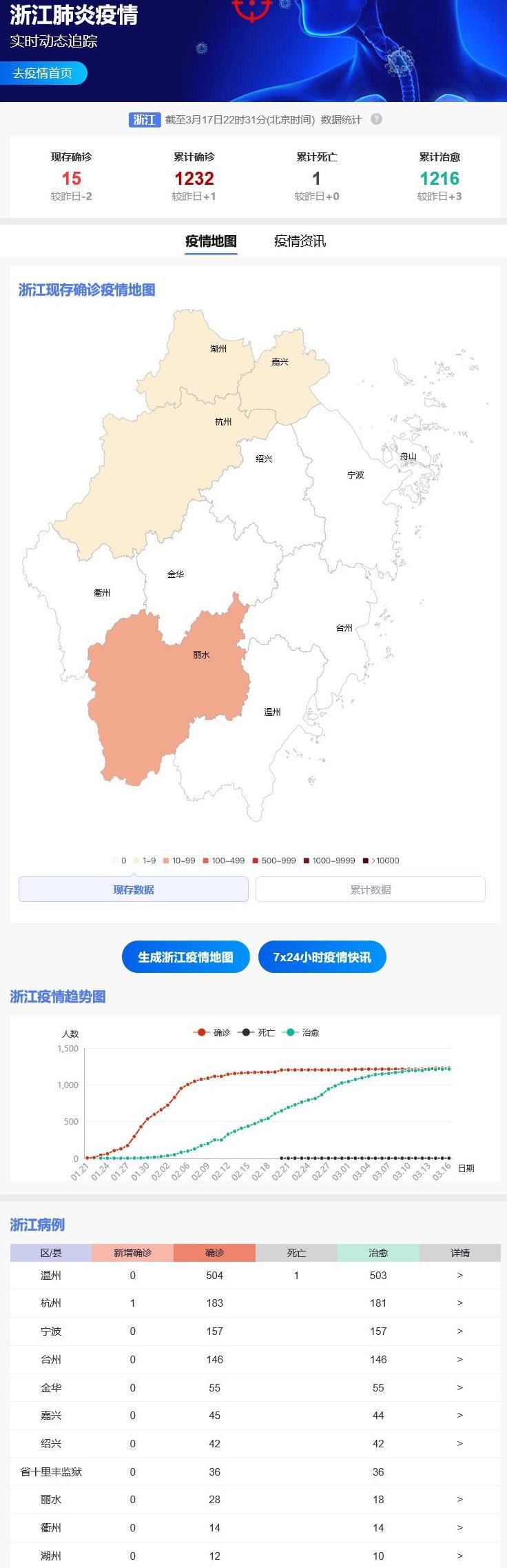Toggle the 死亡 series in trend chart
507x1568 pixels.
tap(257, 1032)
